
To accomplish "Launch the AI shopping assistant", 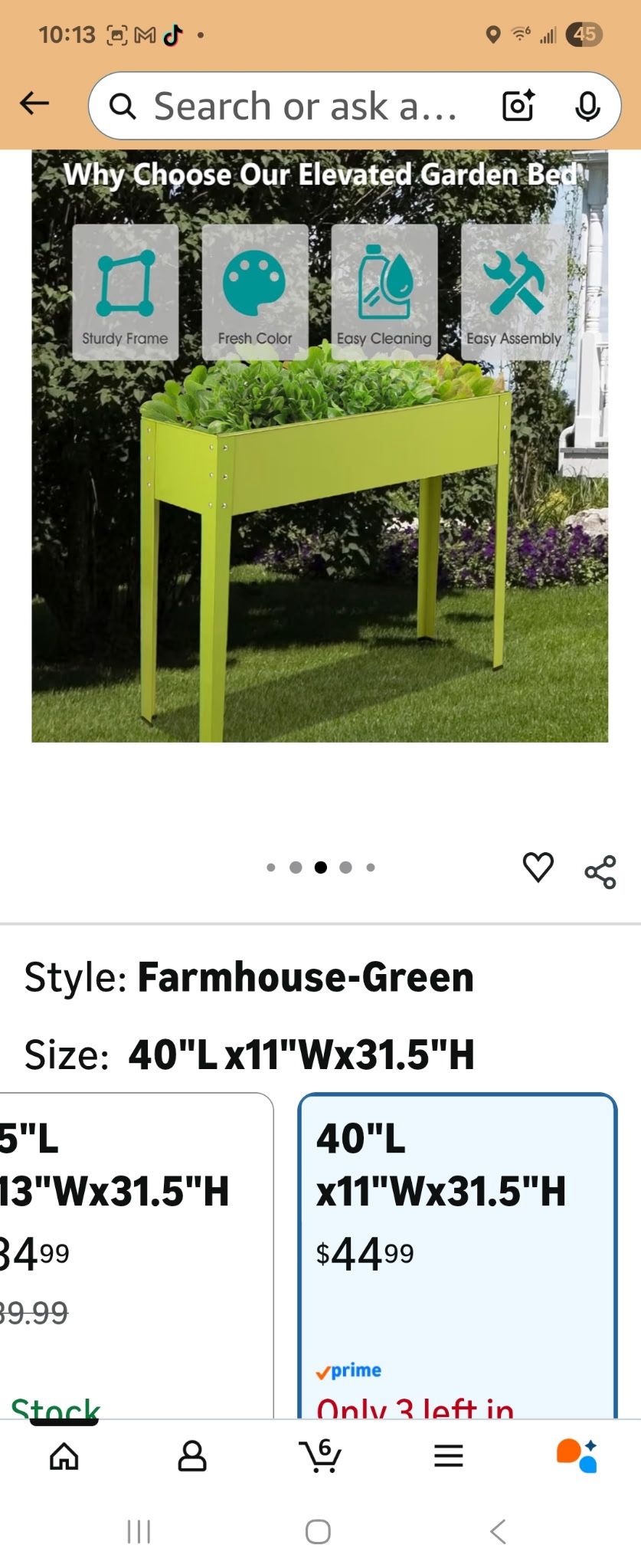I will (577, 1455).
